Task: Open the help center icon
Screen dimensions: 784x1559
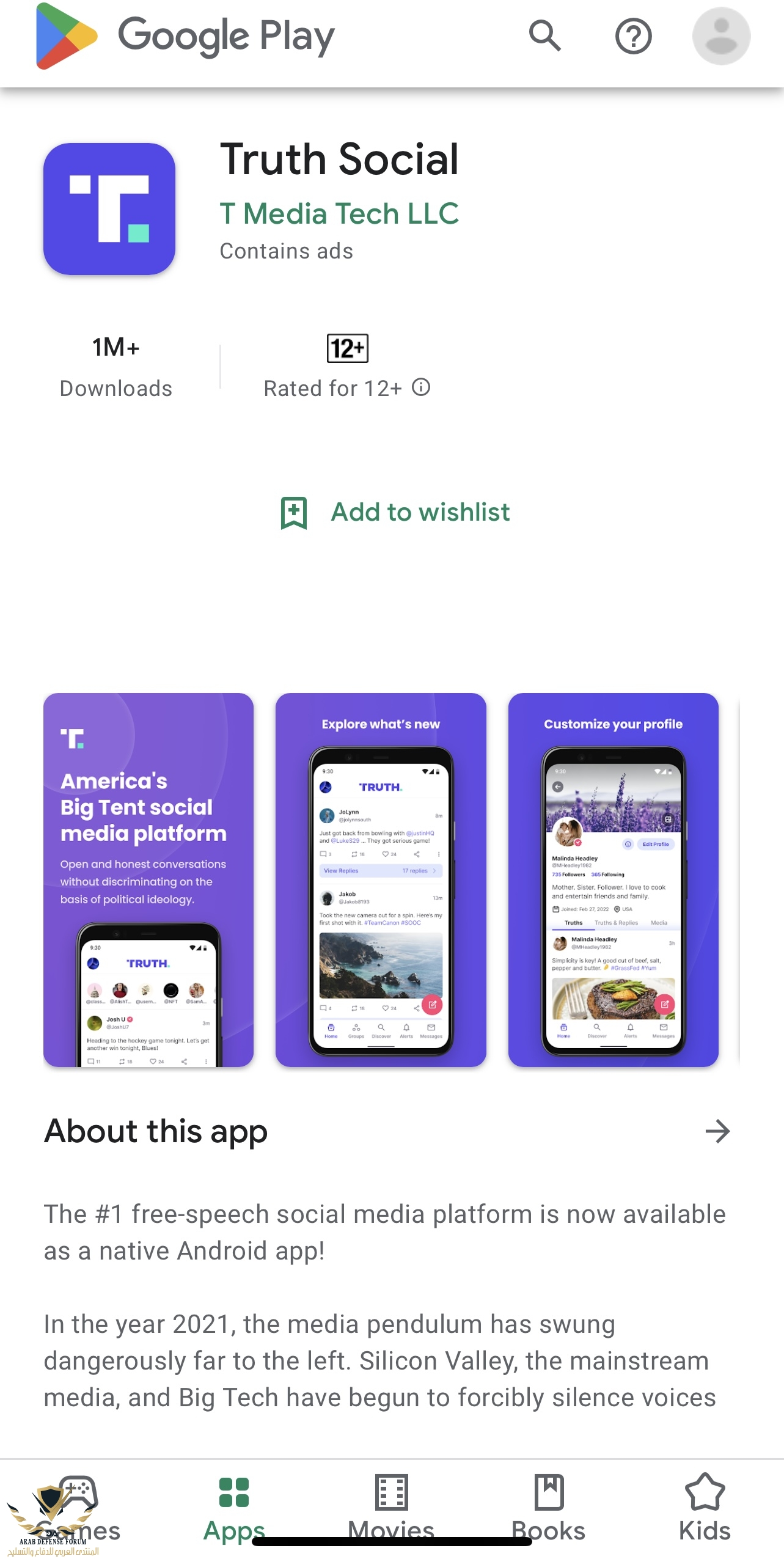Action: [x=633, y=37]
